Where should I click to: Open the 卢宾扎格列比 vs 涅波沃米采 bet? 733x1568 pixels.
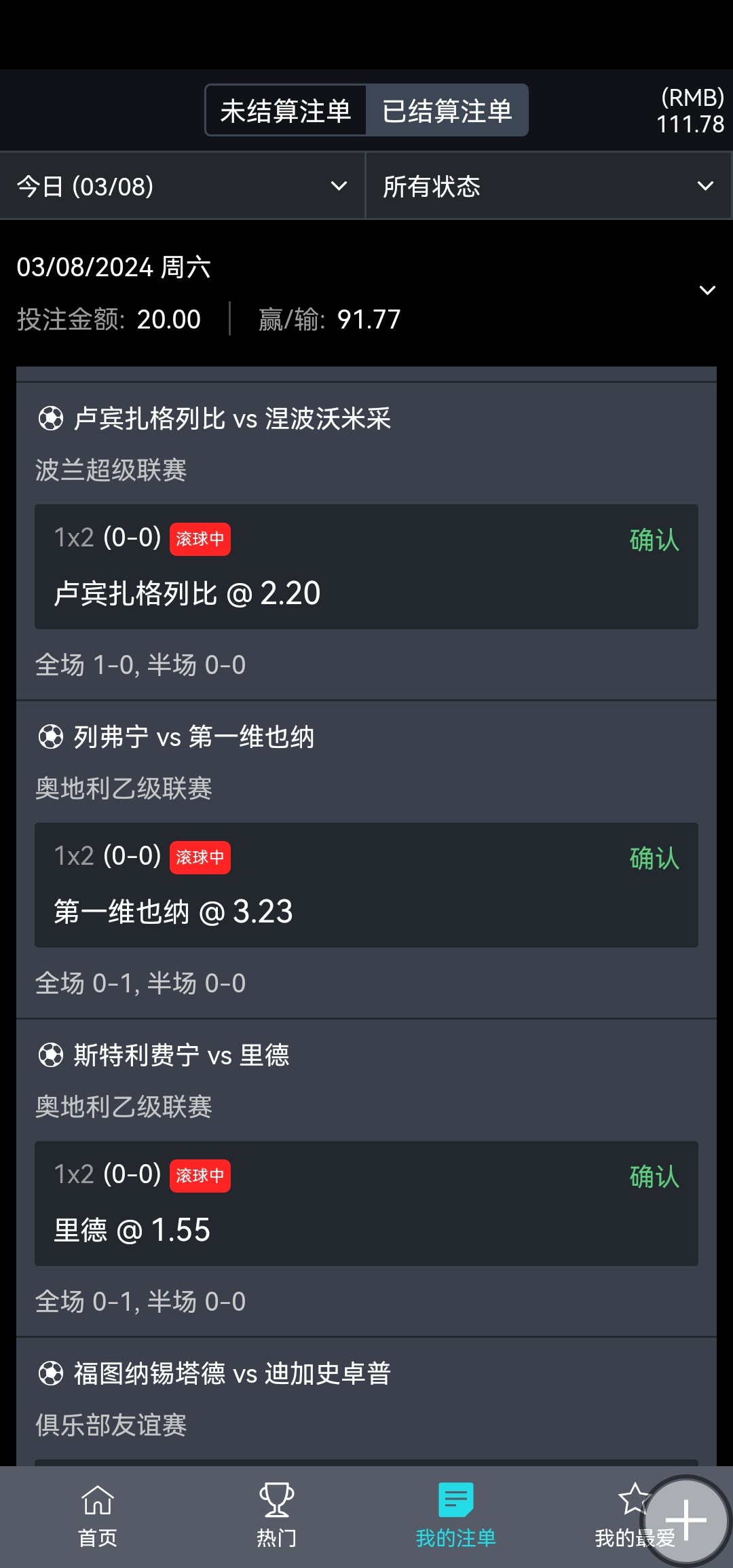[x=366, y=542]
